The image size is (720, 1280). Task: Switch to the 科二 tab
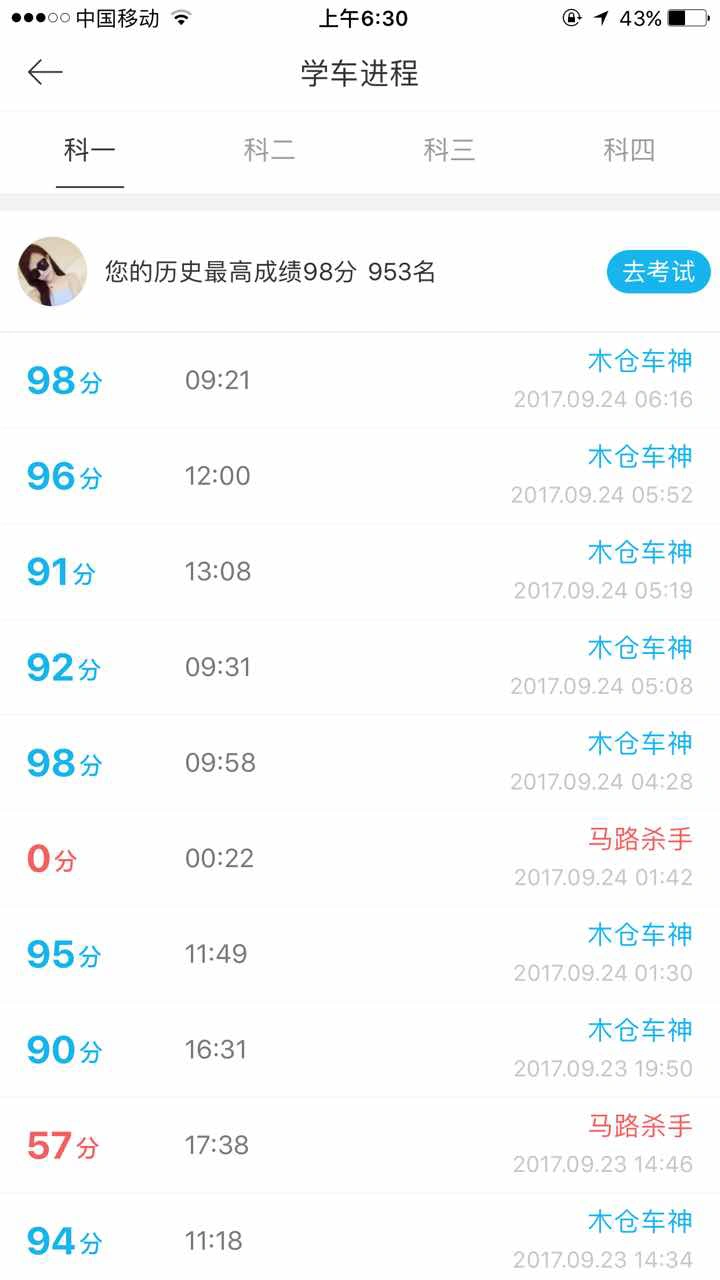point(269,151)
